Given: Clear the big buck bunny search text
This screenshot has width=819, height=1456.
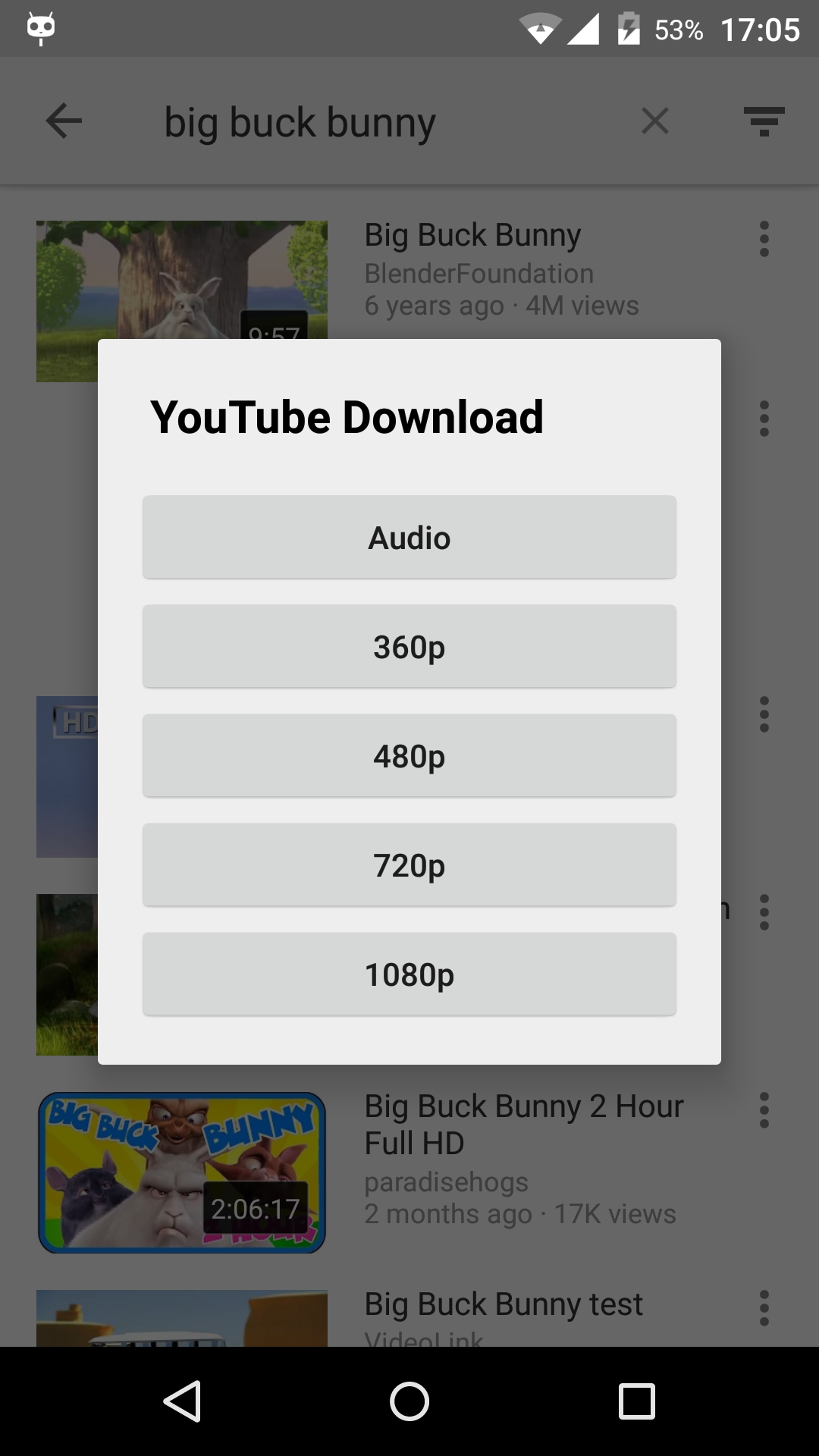Looking at the screenshot, I should point(654,121).
